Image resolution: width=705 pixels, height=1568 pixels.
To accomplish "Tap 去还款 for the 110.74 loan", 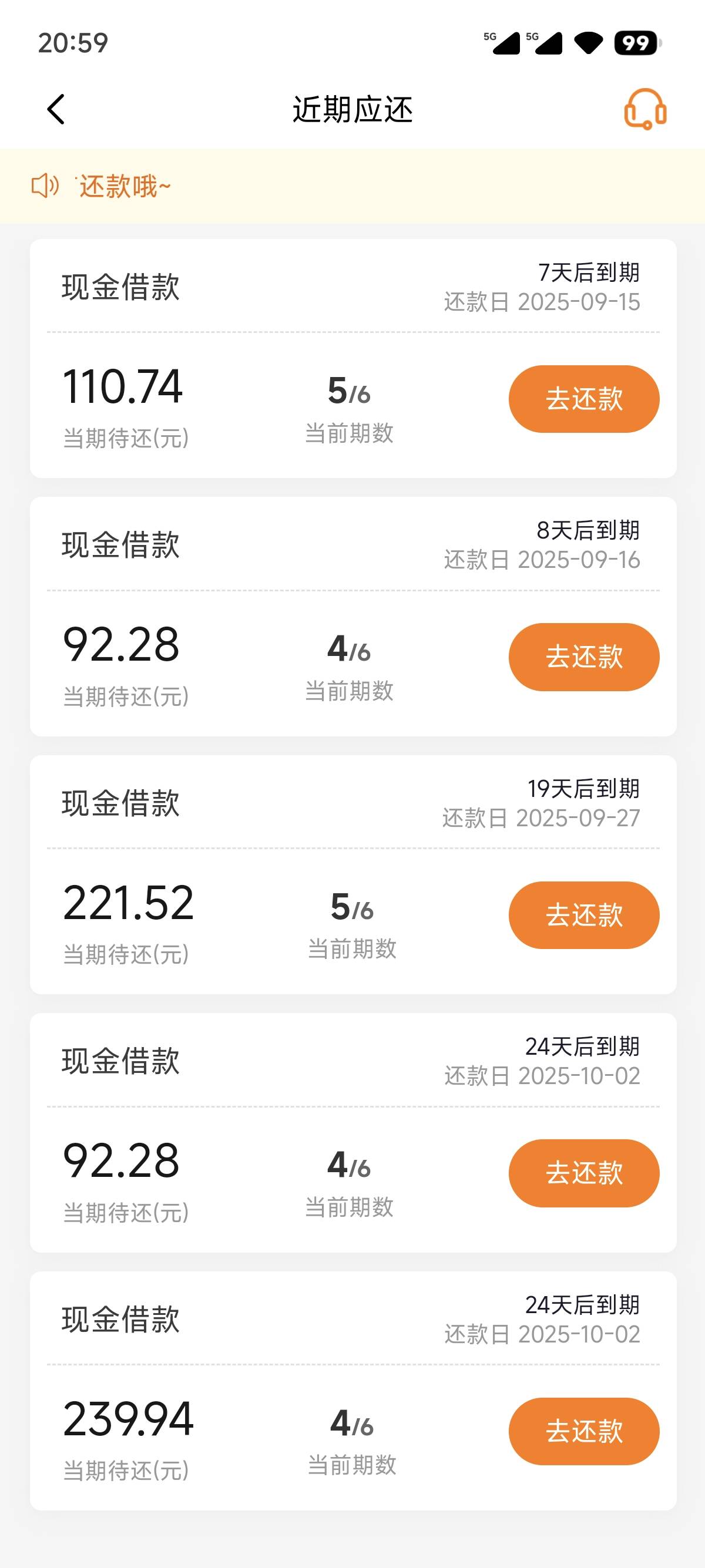I will pyautogui.click(x=584, y=399).
